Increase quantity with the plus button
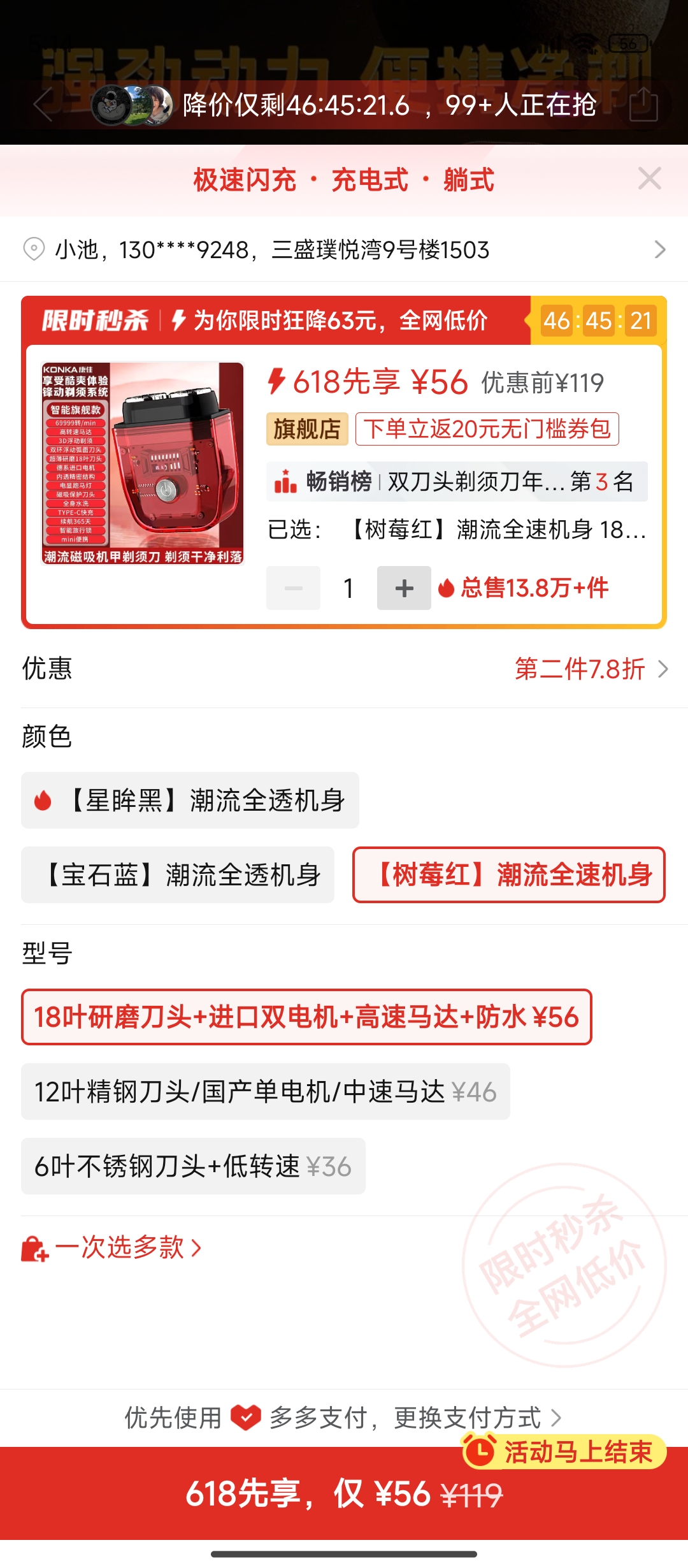688x1568 pixels. click(x=404, y=588)
